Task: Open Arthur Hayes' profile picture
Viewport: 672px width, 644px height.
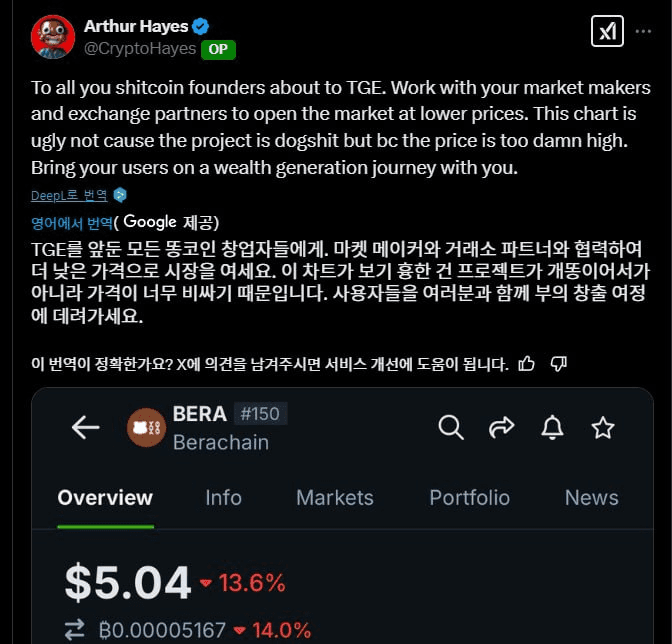Action: tap(53, 36)
